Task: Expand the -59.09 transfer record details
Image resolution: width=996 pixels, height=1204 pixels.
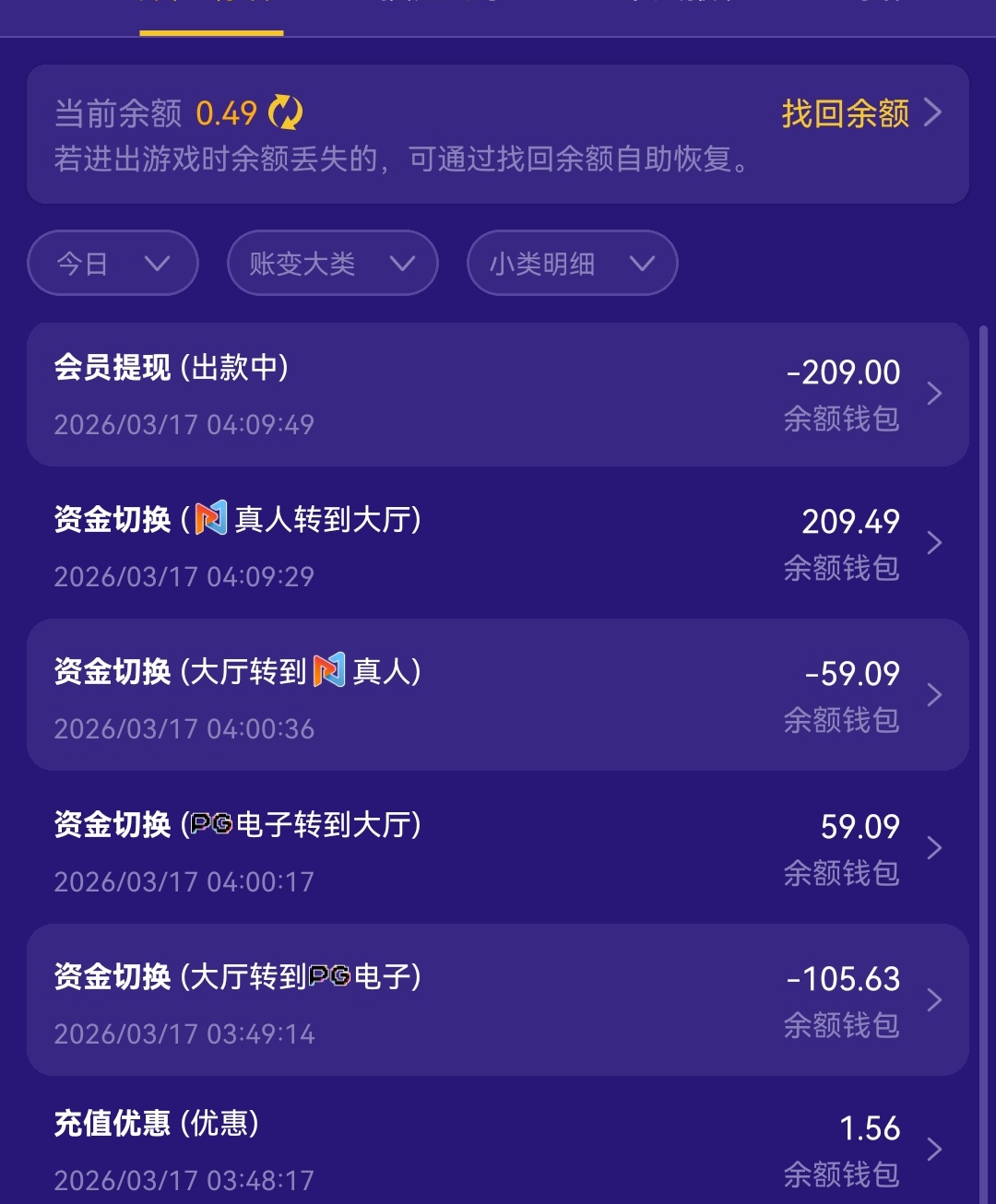Action: click(x=934, y=697)
